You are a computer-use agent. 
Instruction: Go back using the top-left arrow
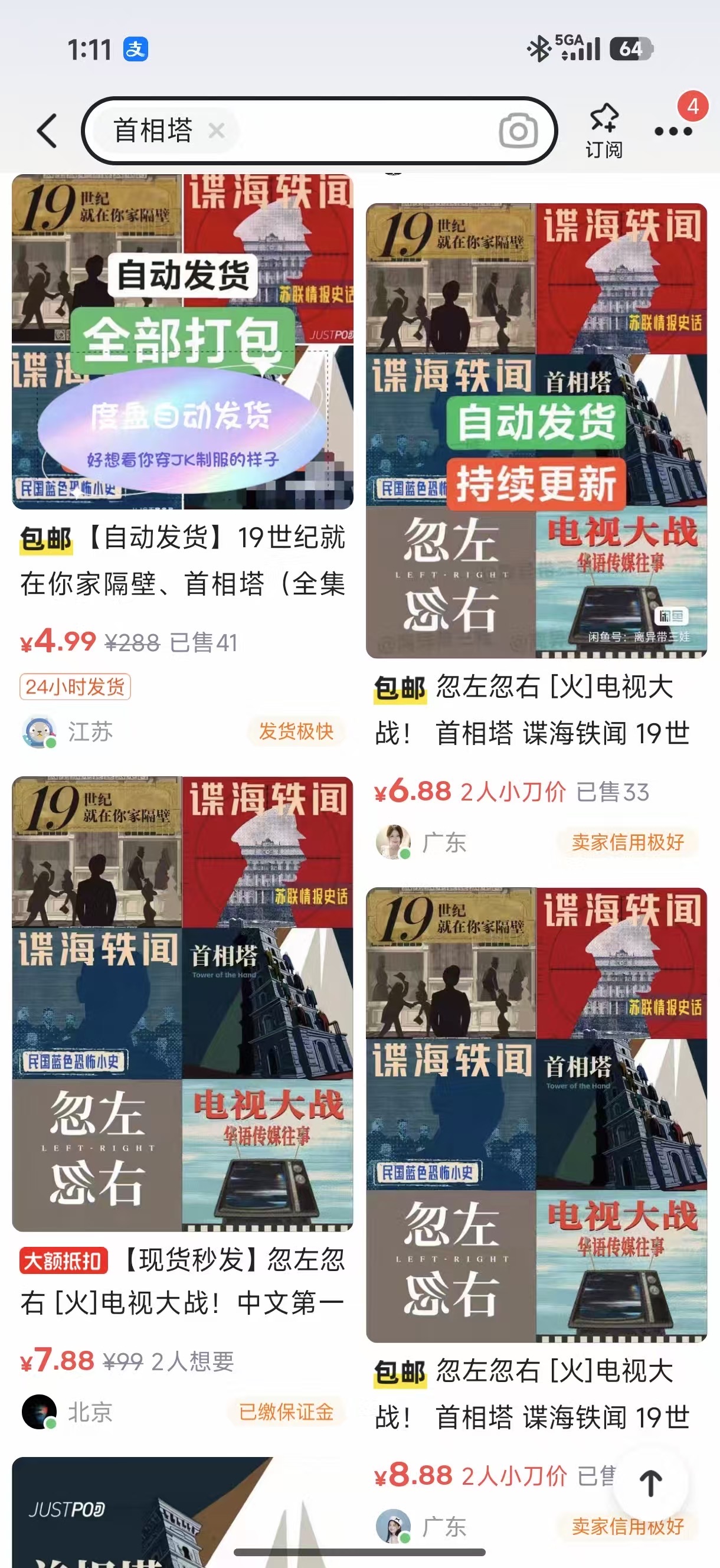(x=47, y=131)
